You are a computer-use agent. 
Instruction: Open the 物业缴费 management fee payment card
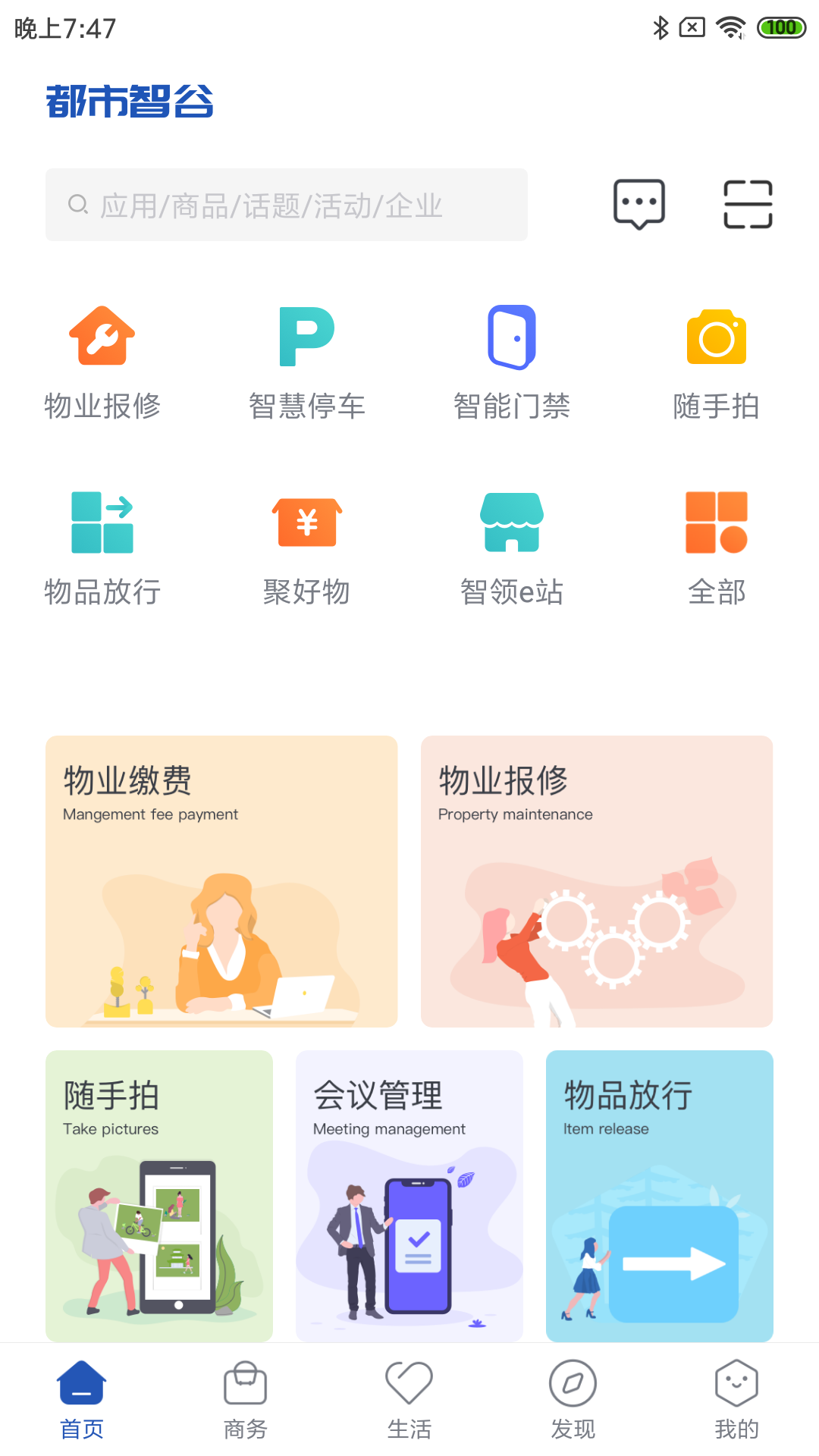[x=221, y=881]
